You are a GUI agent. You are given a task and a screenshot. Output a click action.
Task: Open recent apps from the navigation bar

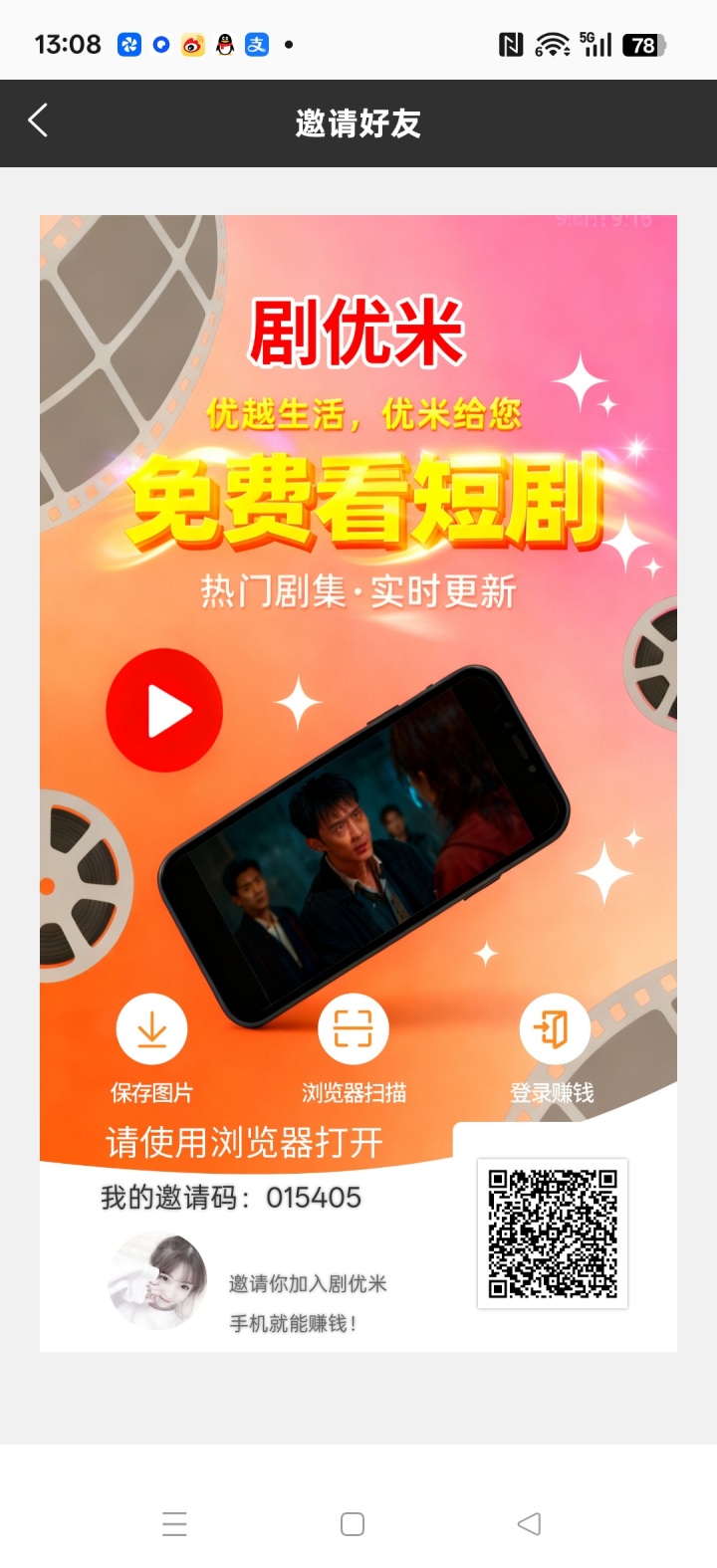[174, 1523]
